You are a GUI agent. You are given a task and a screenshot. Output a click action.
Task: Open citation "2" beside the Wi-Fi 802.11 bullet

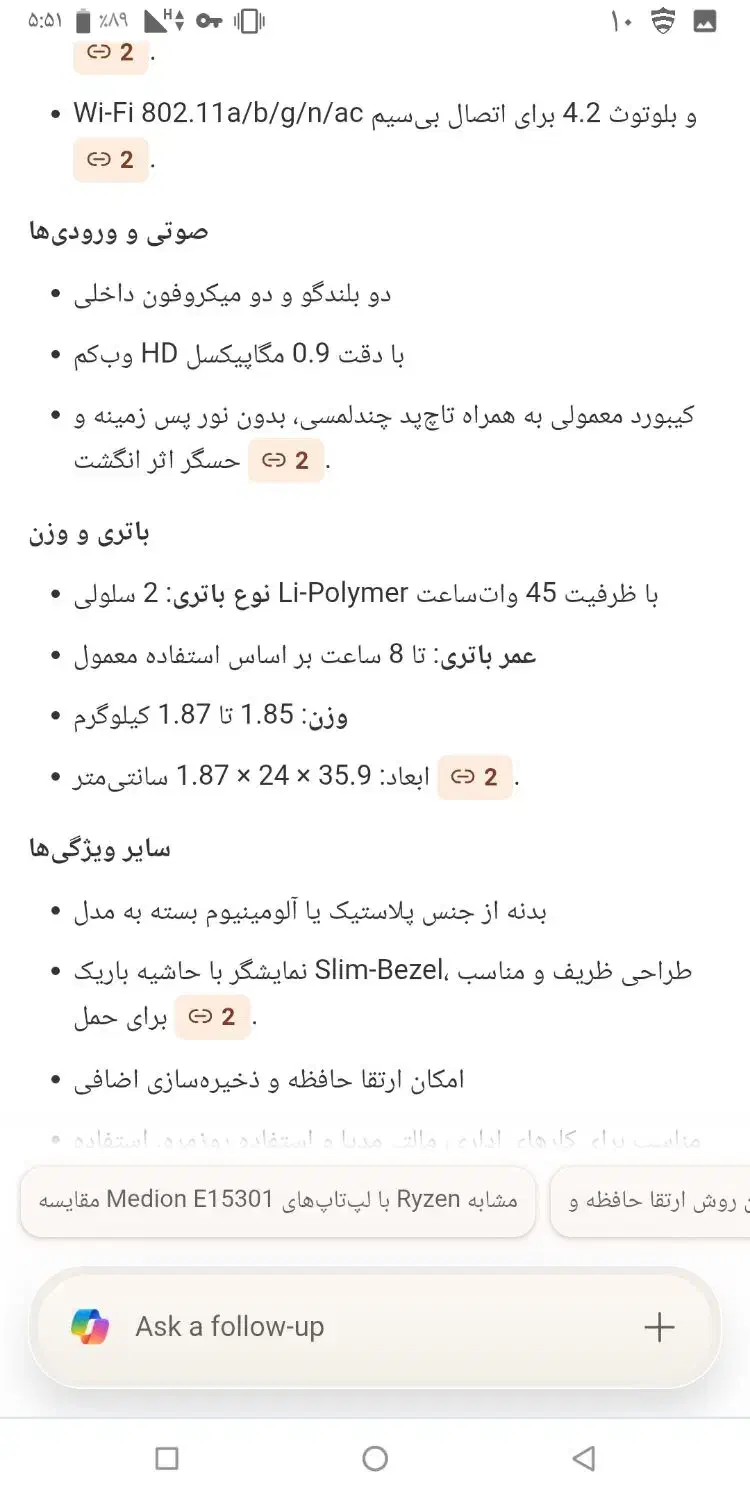(x=111, y=159)
